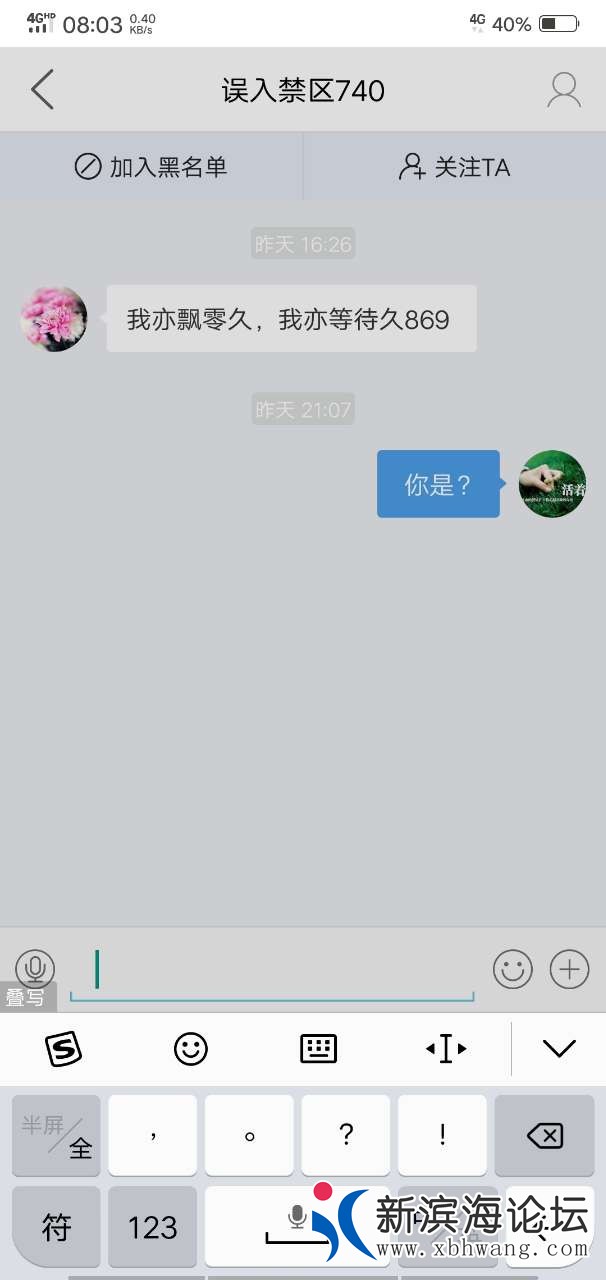This screenshot has height=1280, width=606.
Task: Go back from the 误入禁区740 chat
Action: 42,90
